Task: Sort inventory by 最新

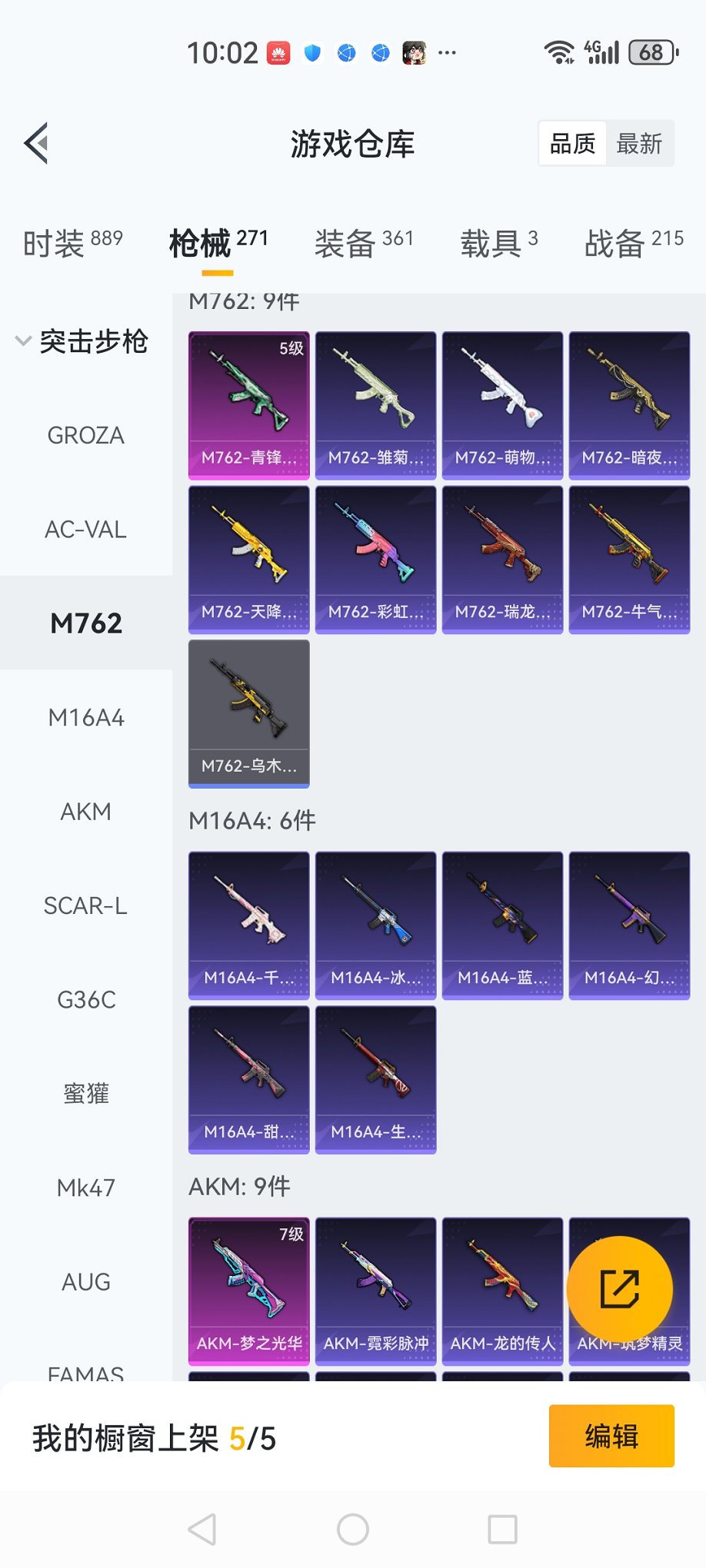Action: pos(638,144)
